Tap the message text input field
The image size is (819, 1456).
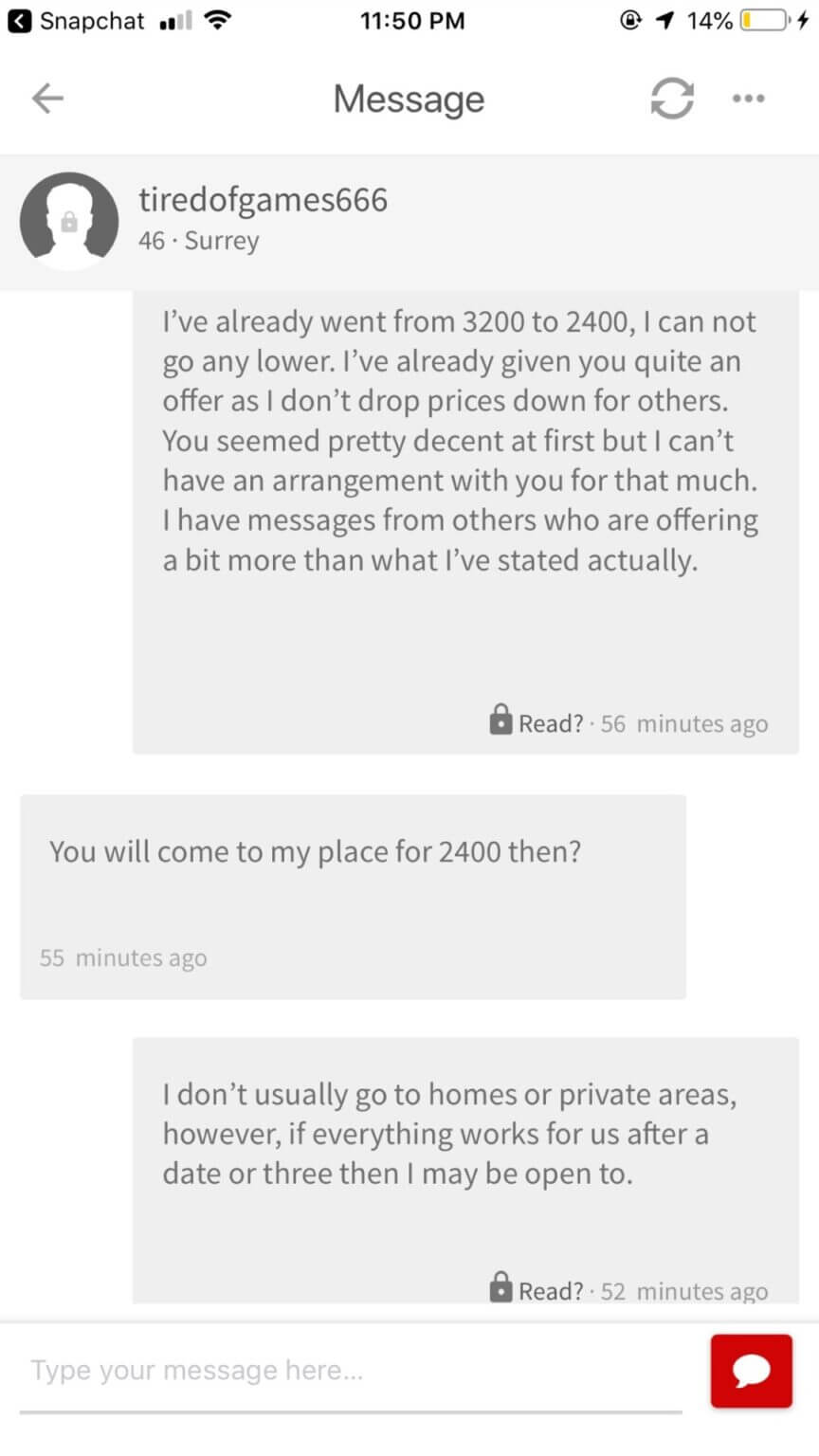pyautogui.click(x=351, y=1371)
